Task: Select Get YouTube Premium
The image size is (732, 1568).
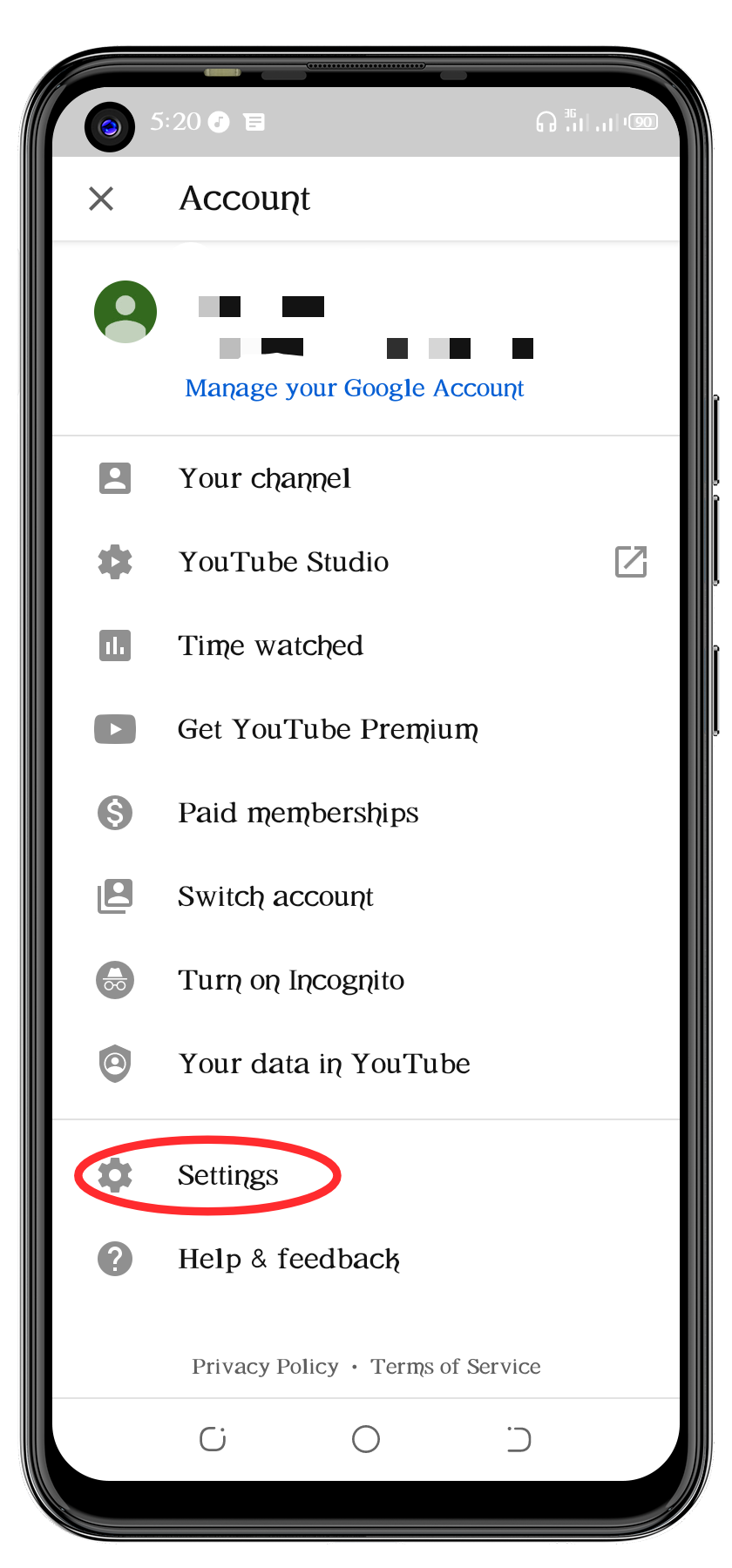Action: click(x=366, y=729)
